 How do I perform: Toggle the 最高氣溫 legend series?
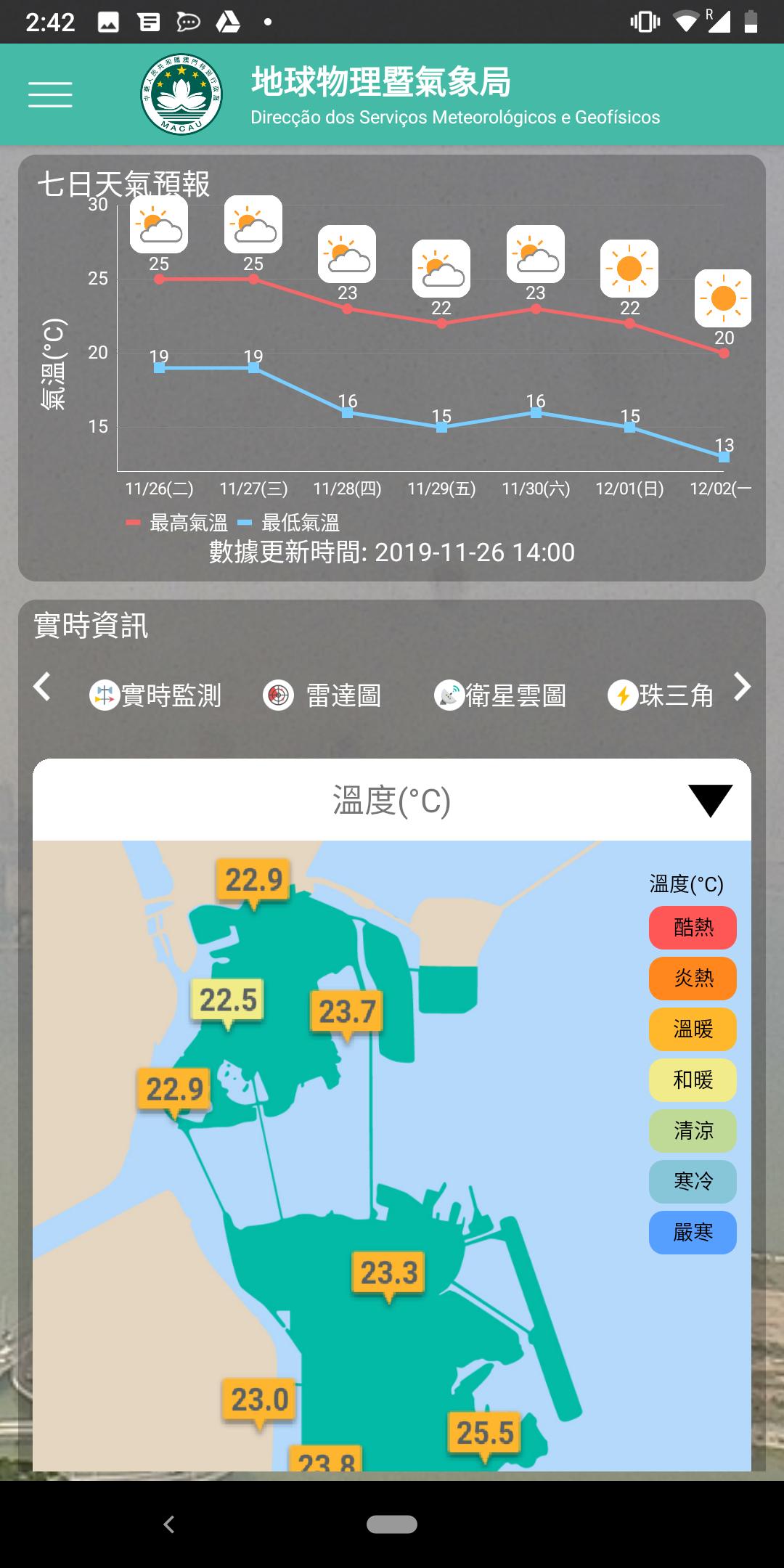point(176,523)
